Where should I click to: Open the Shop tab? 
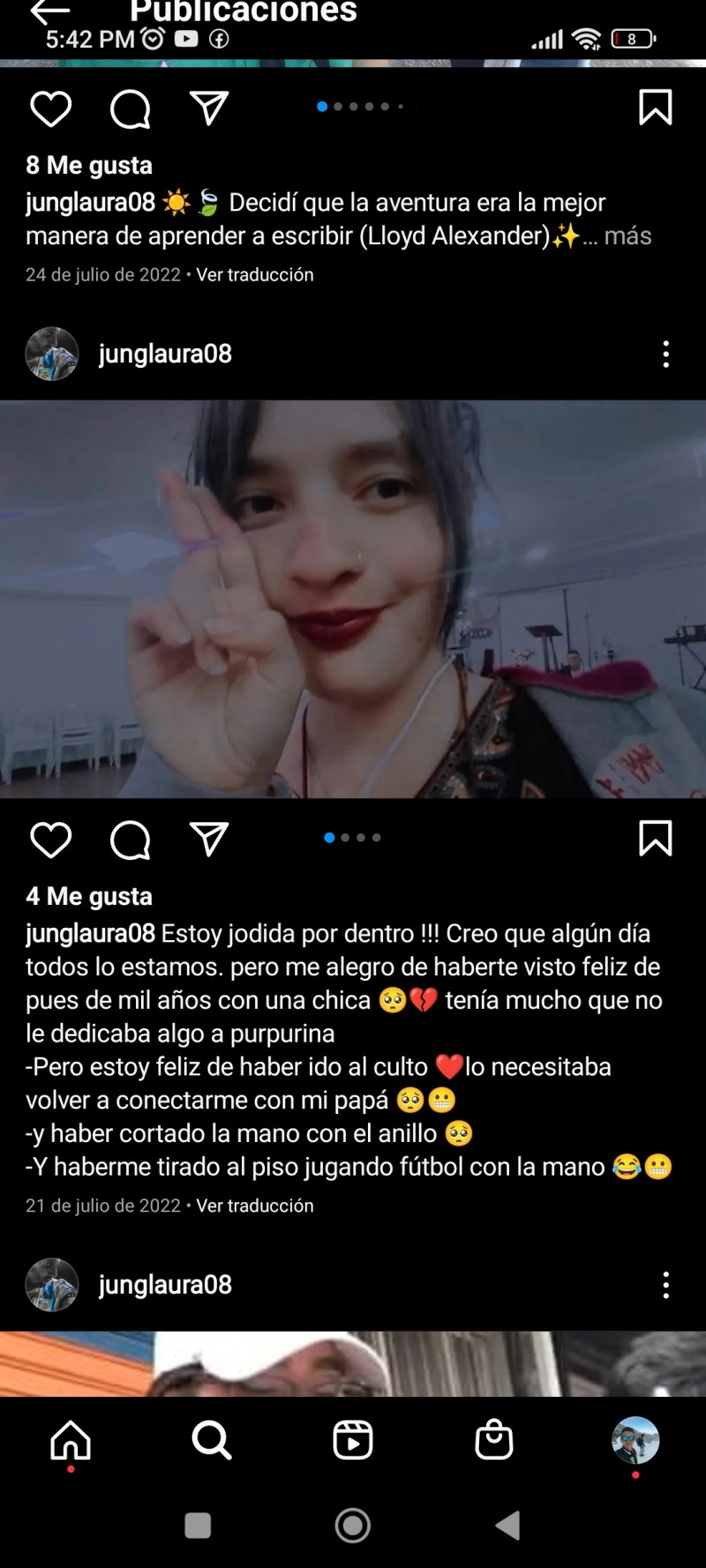[494, 1441]
